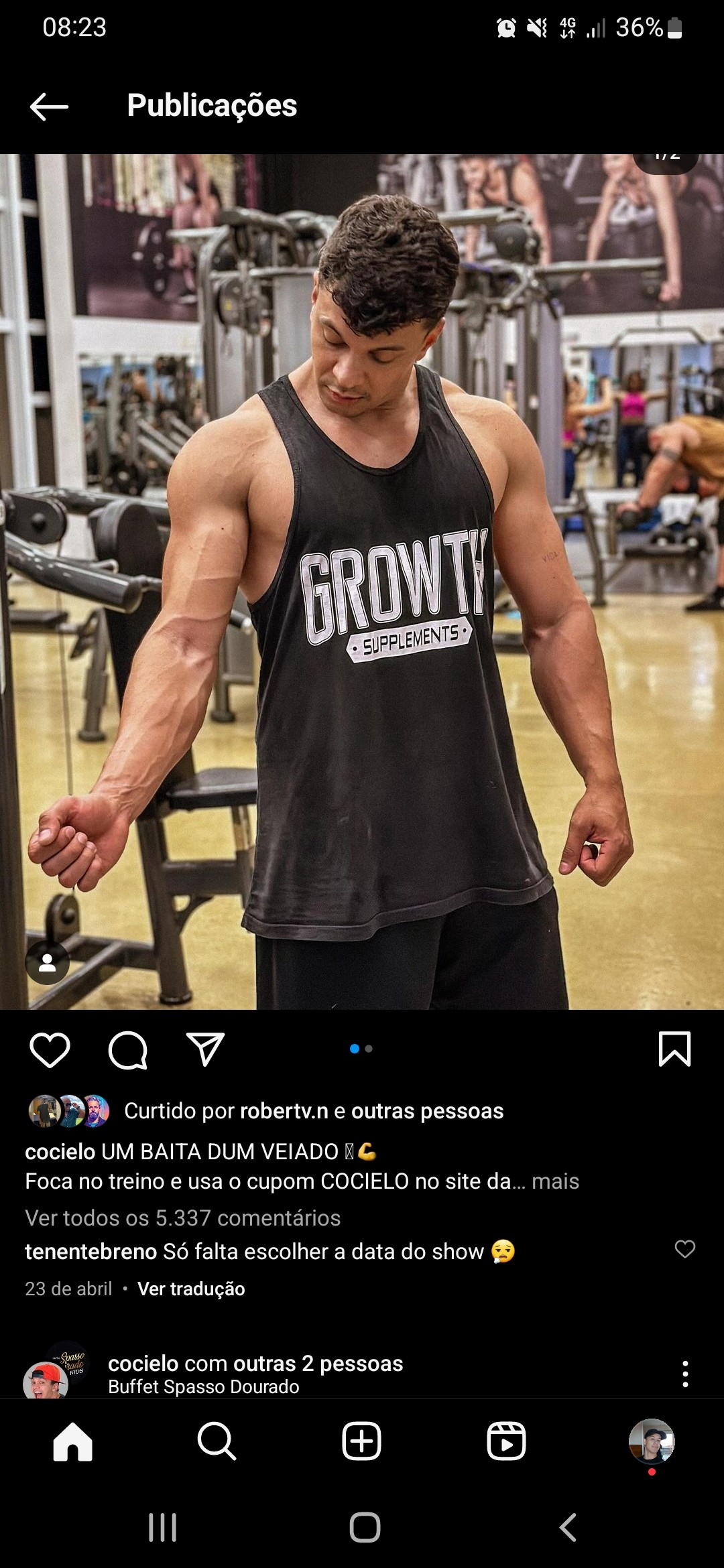The width and height of the screenshot is (724, 1568).
Task: Open Buffet Spasso Dourado location
Action: 203,1386
